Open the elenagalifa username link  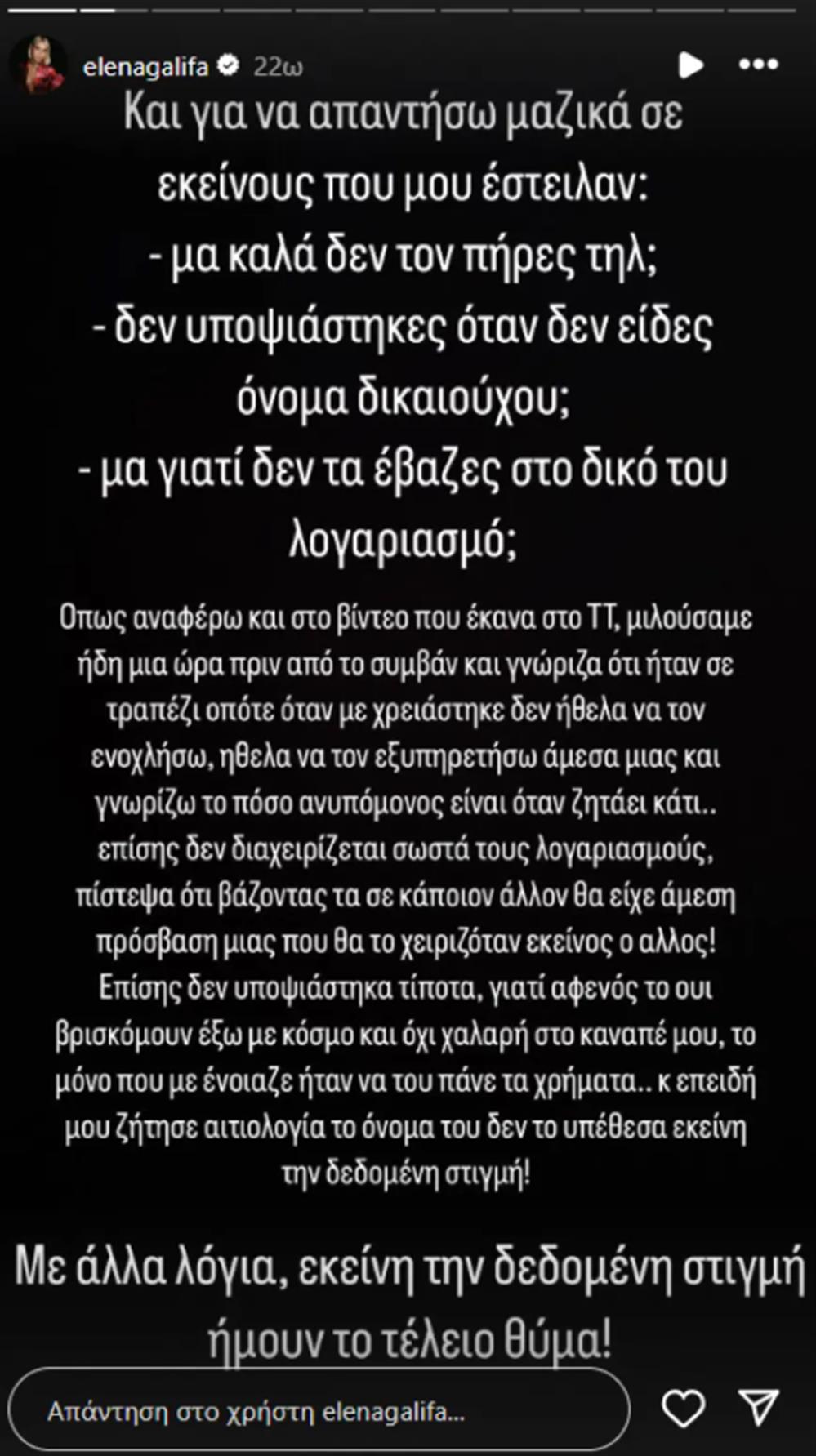[145, 66]
